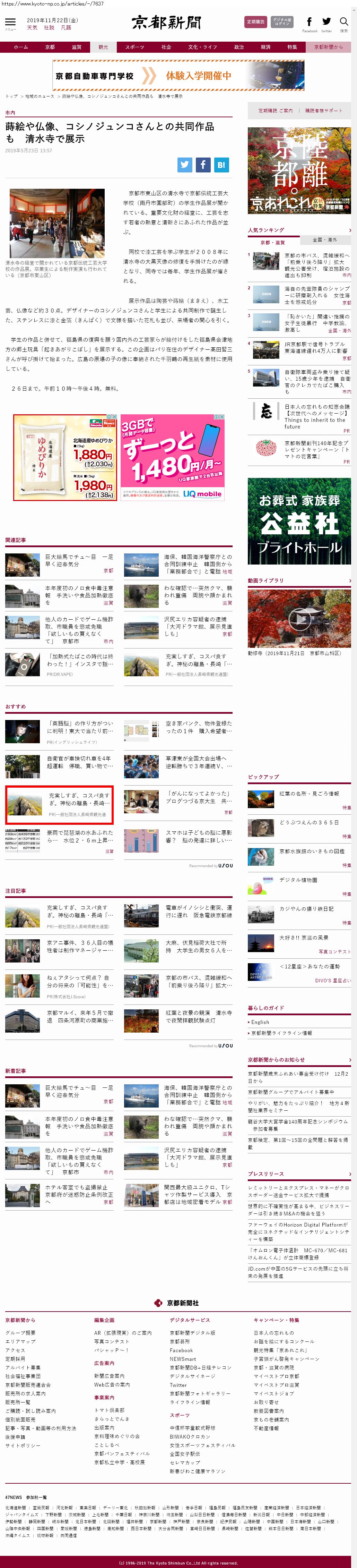Share article via Facebook button
Screen dimensions: 357x1568
point(203,164)
